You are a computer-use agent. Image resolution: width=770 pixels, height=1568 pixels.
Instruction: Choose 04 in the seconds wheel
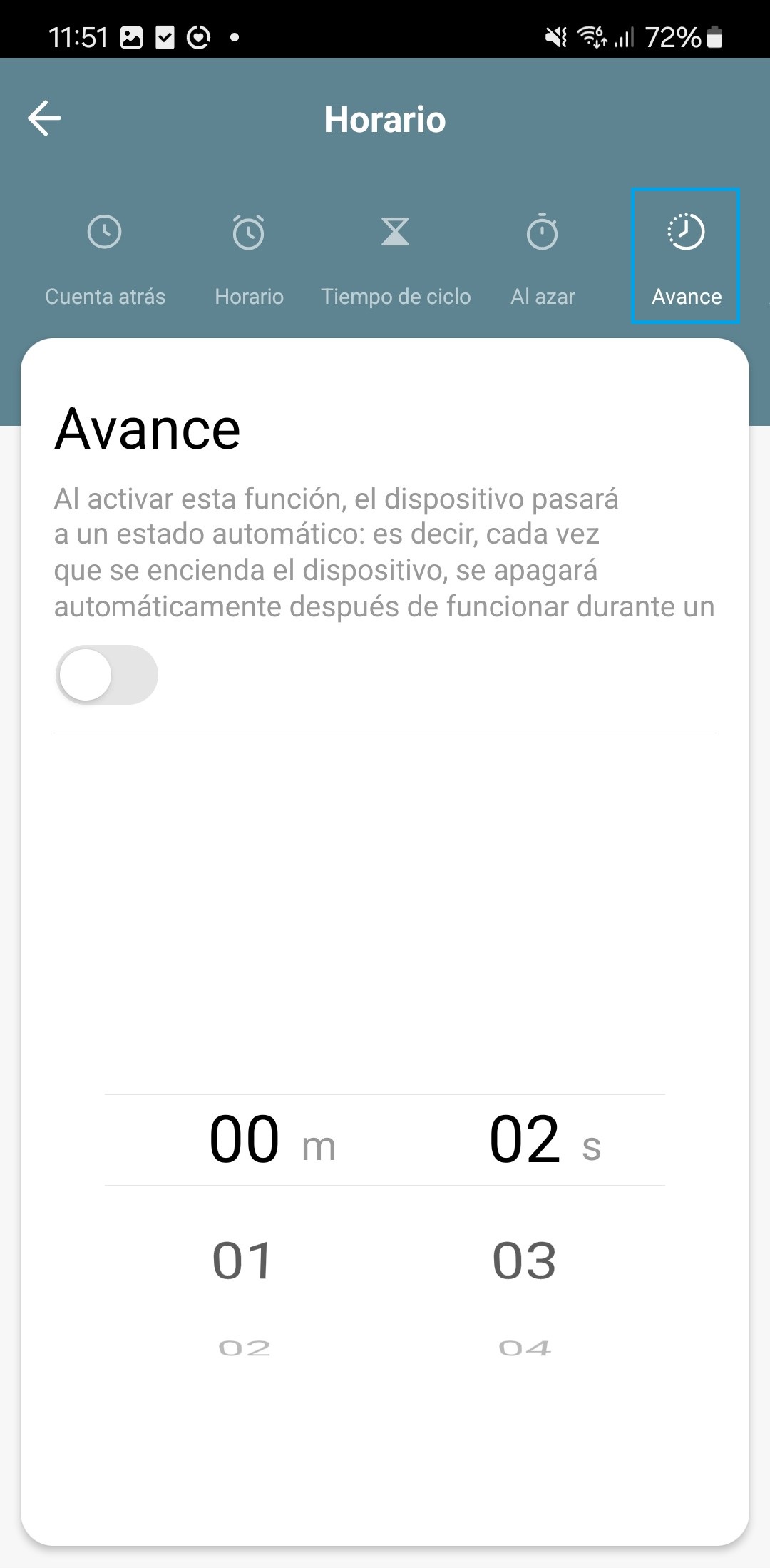tap(525, 1348)
